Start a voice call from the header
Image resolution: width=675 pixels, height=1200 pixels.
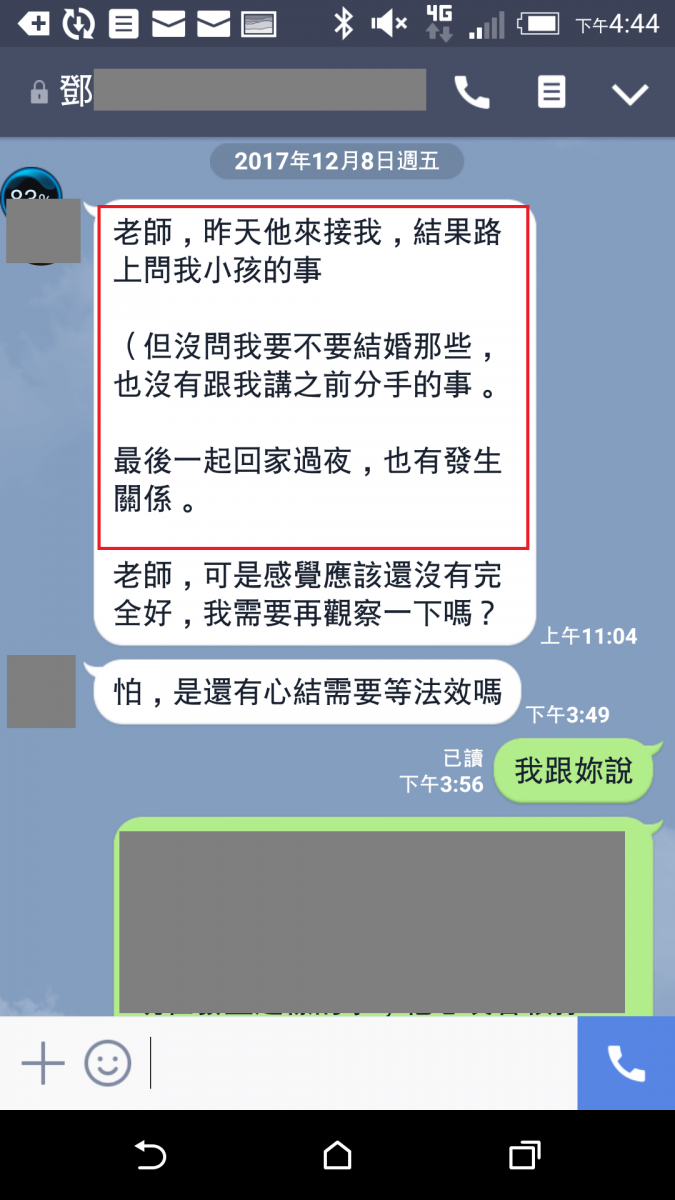pos(472,93)
